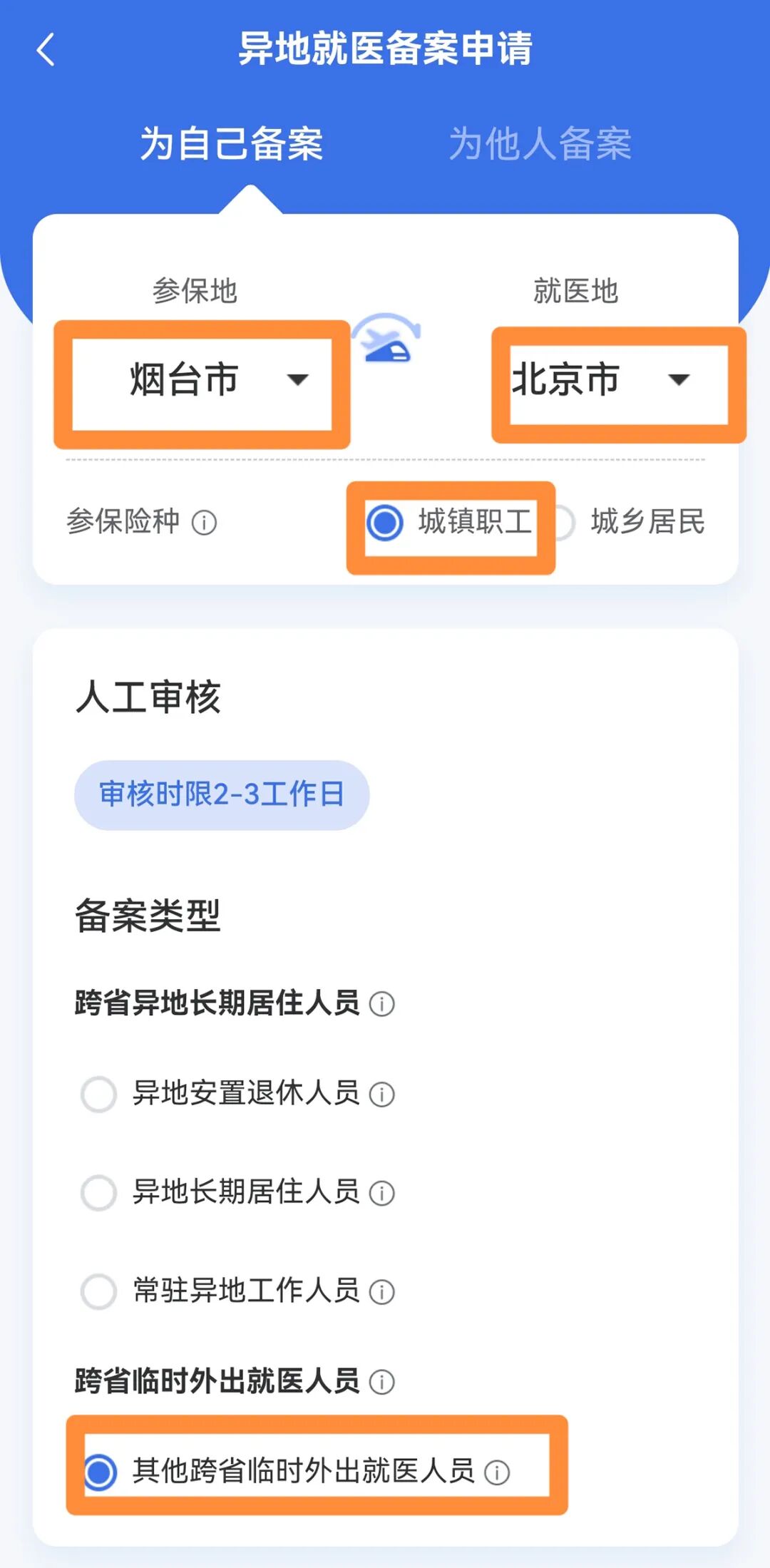
Task: Select the 为自己备案 tab
Action: pyautogui.click(x=231, y=144)
